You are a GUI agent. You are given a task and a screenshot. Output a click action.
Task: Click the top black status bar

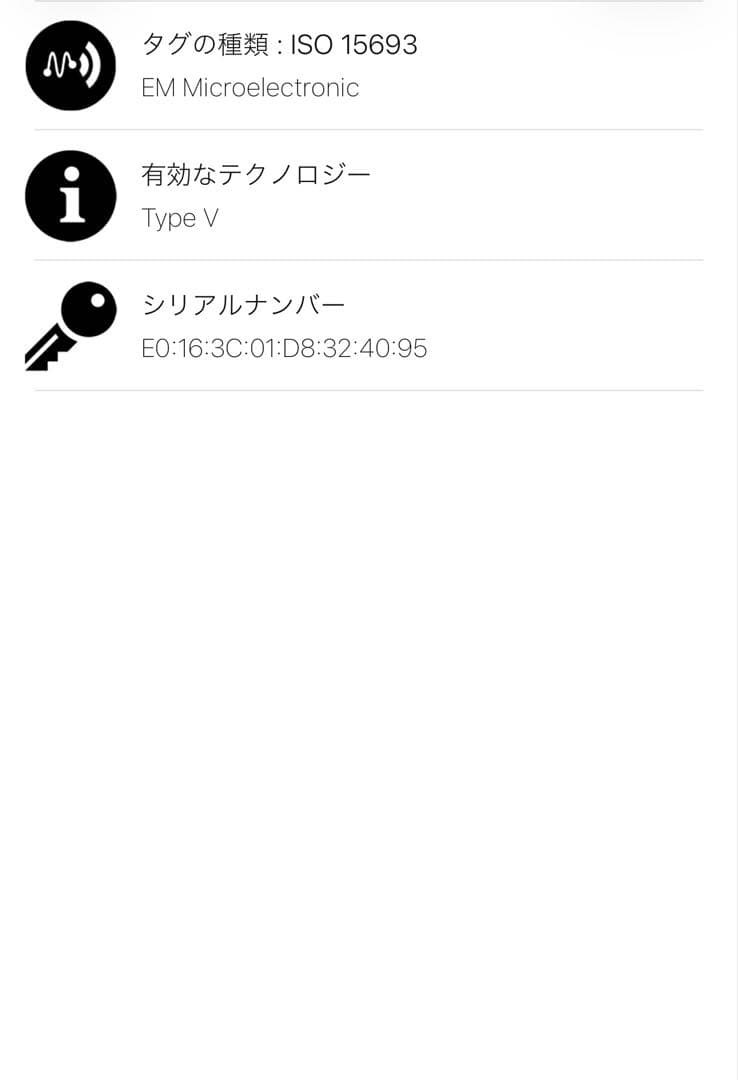[x=369, y=6]
